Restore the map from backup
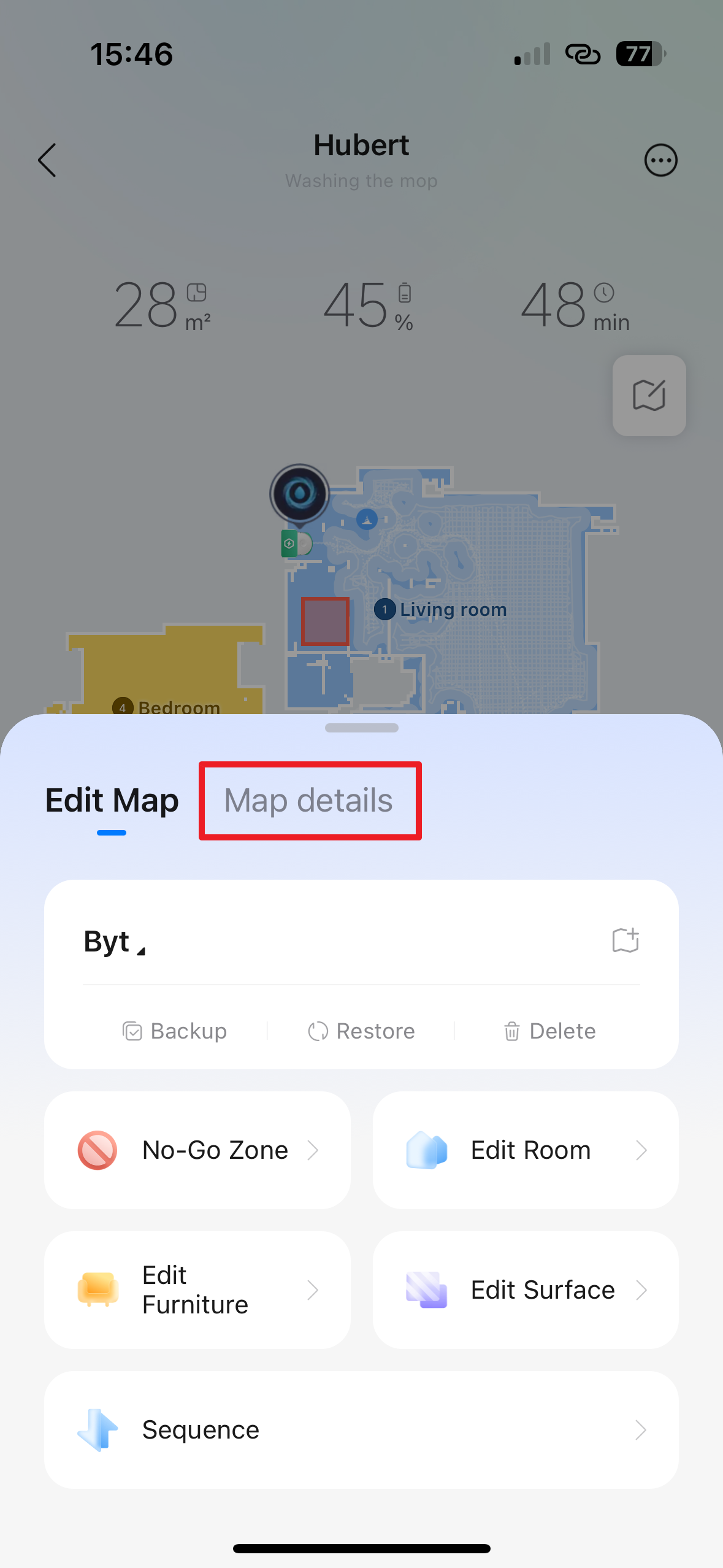Viewport: 723px width, 1568px height. [x=361, y=1031]
